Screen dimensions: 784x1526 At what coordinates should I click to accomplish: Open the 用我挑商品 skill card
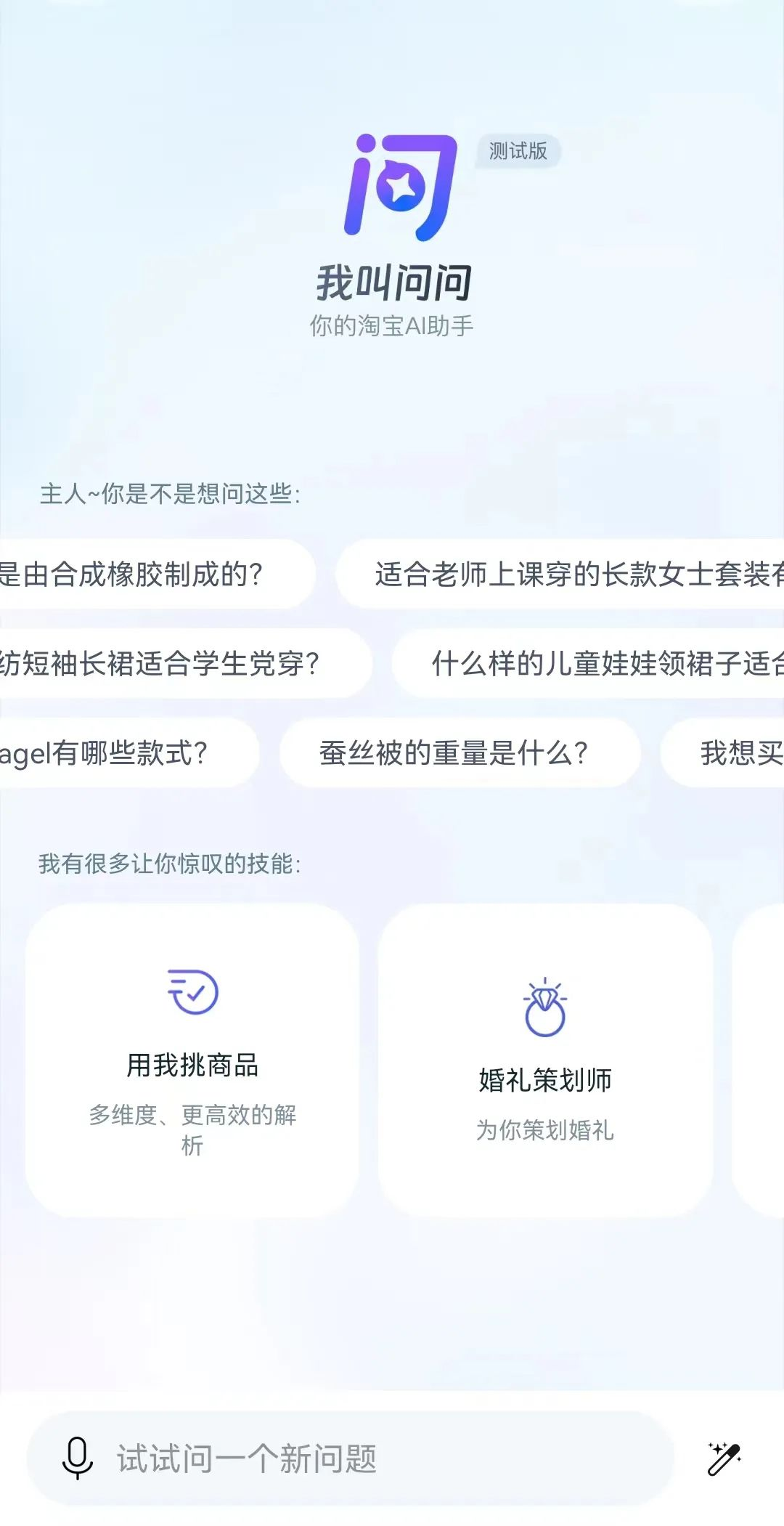[192, 1060]
